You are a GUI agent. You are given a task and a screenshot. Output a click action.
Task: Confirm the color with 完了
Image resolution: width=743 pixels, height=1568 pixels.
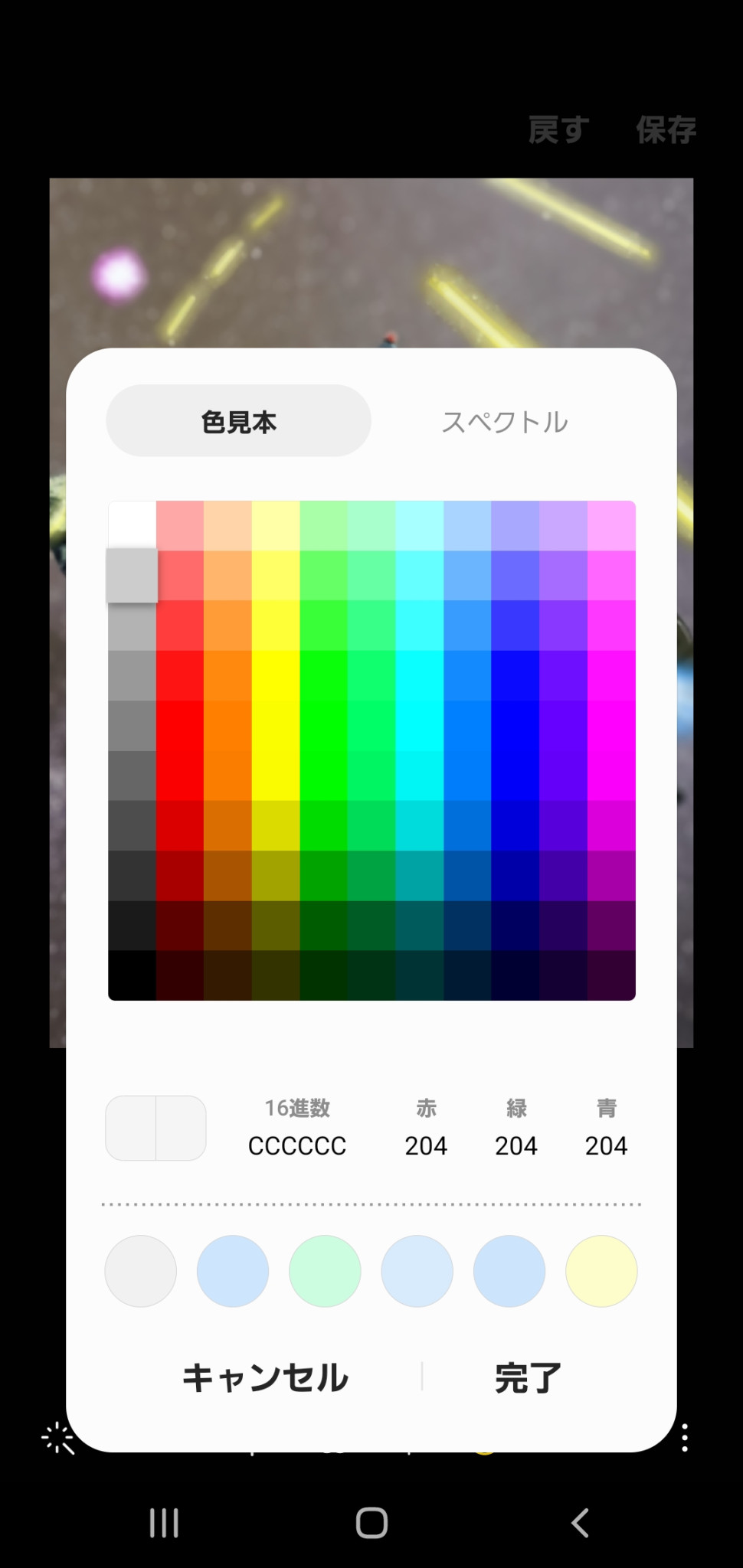528,1377
